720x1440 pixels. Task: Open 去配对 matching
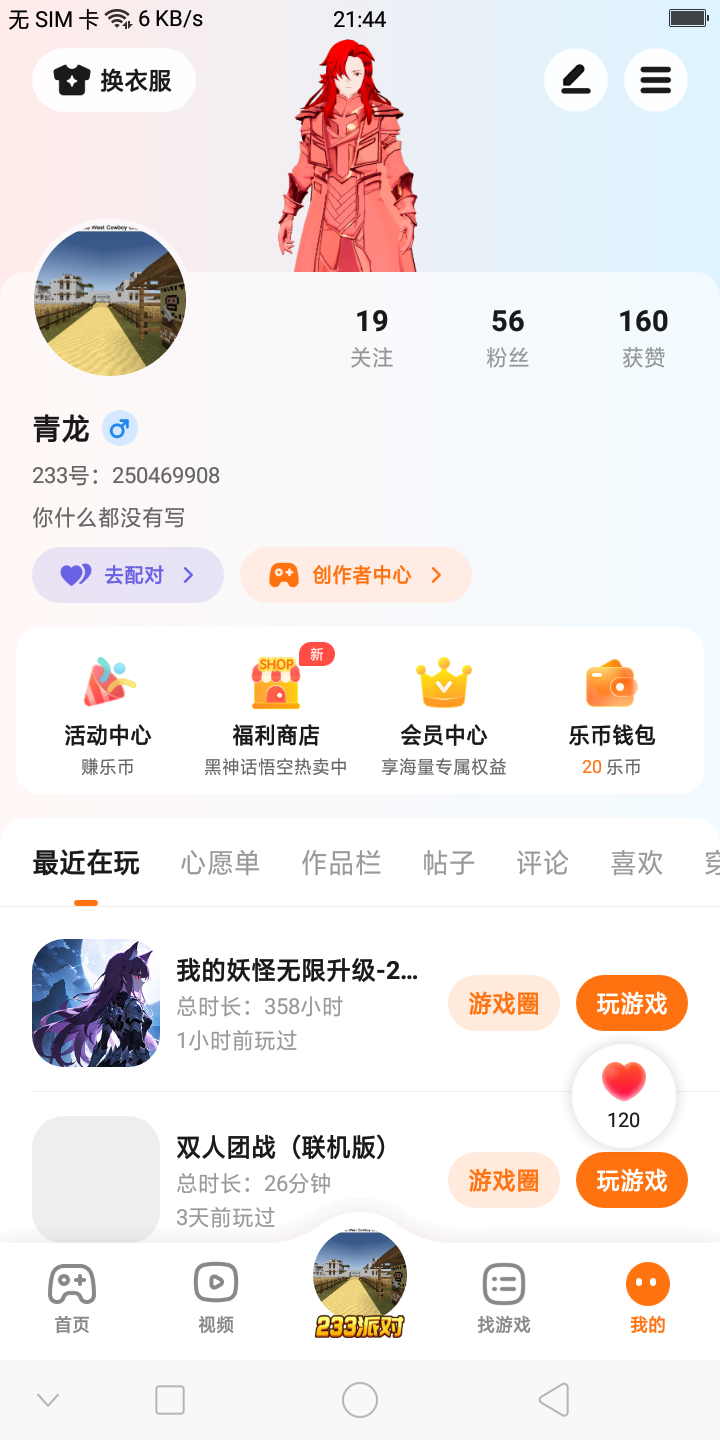(128, 575)
